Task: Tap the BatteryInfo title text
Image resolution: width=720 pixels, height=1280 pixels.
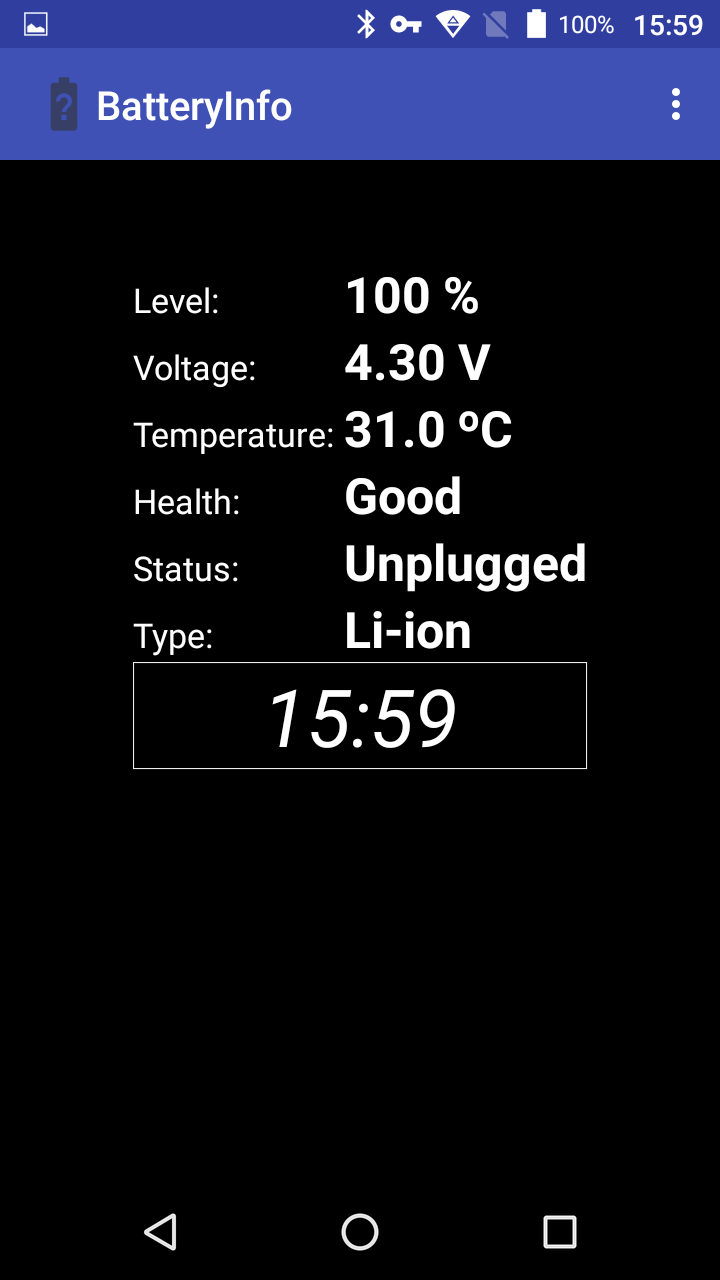Action: click(193, 104)
